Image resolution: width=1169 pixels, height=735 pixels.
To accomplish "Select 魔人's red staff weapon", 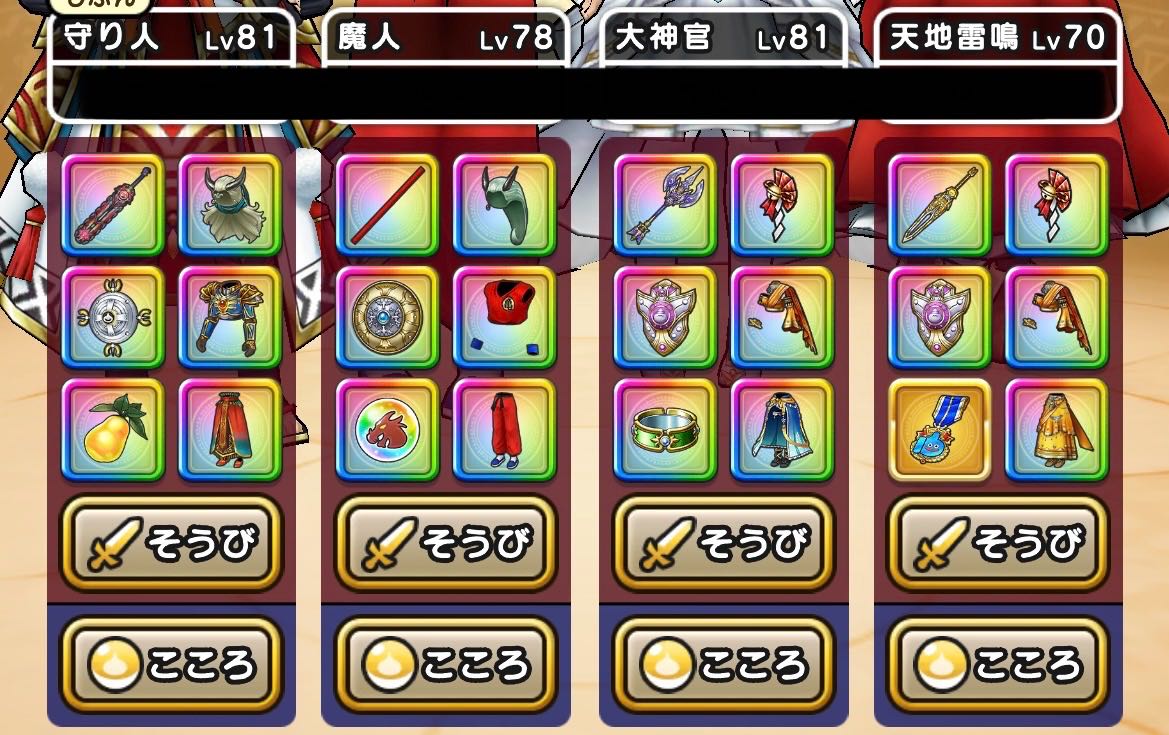I will point(387,205).
